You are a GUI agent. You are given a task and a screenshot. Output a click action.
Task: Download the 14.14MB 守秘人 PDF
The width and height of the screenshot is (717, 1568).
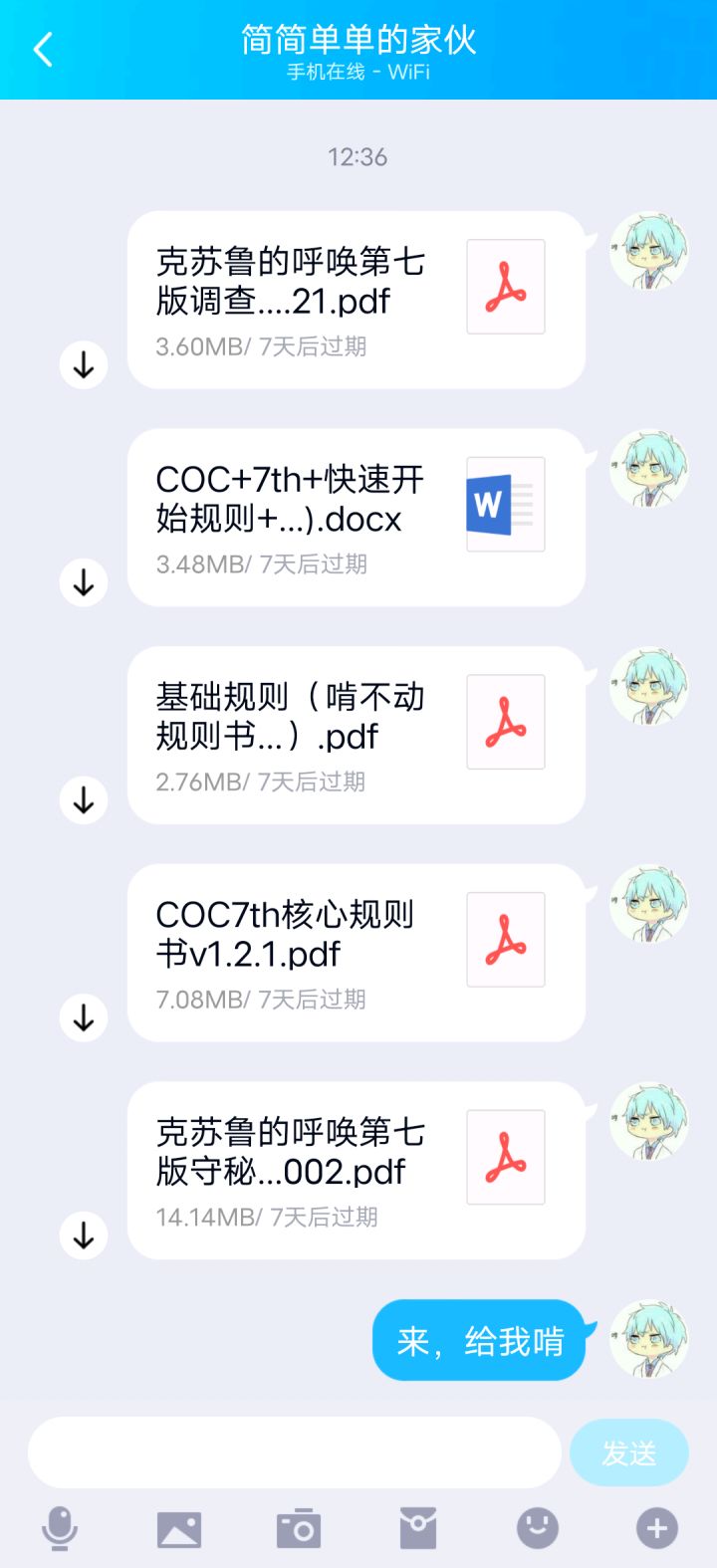83,1234
